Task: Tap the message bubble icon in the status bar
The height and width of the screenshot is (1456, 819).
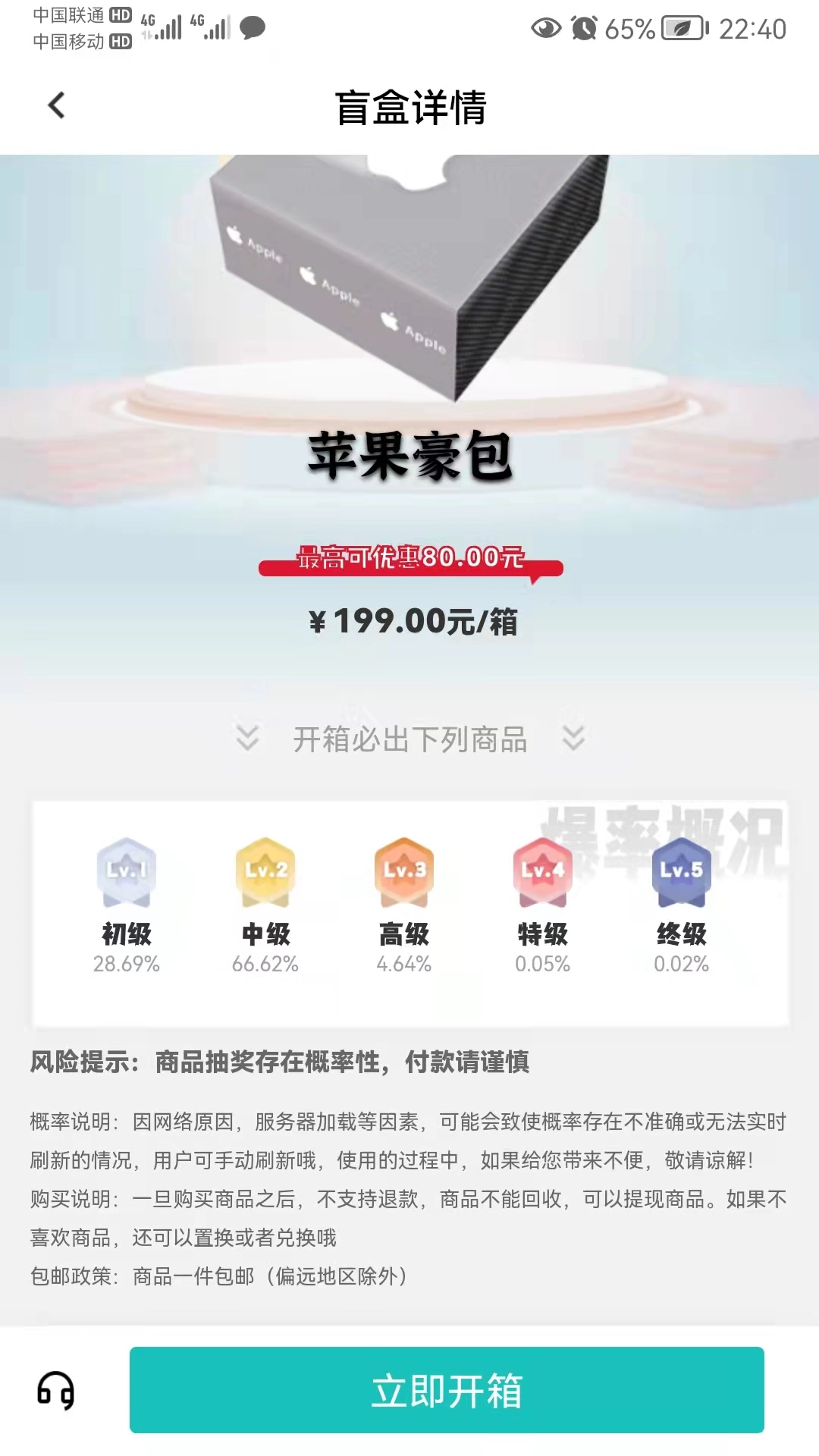Action: click(253, 29)
